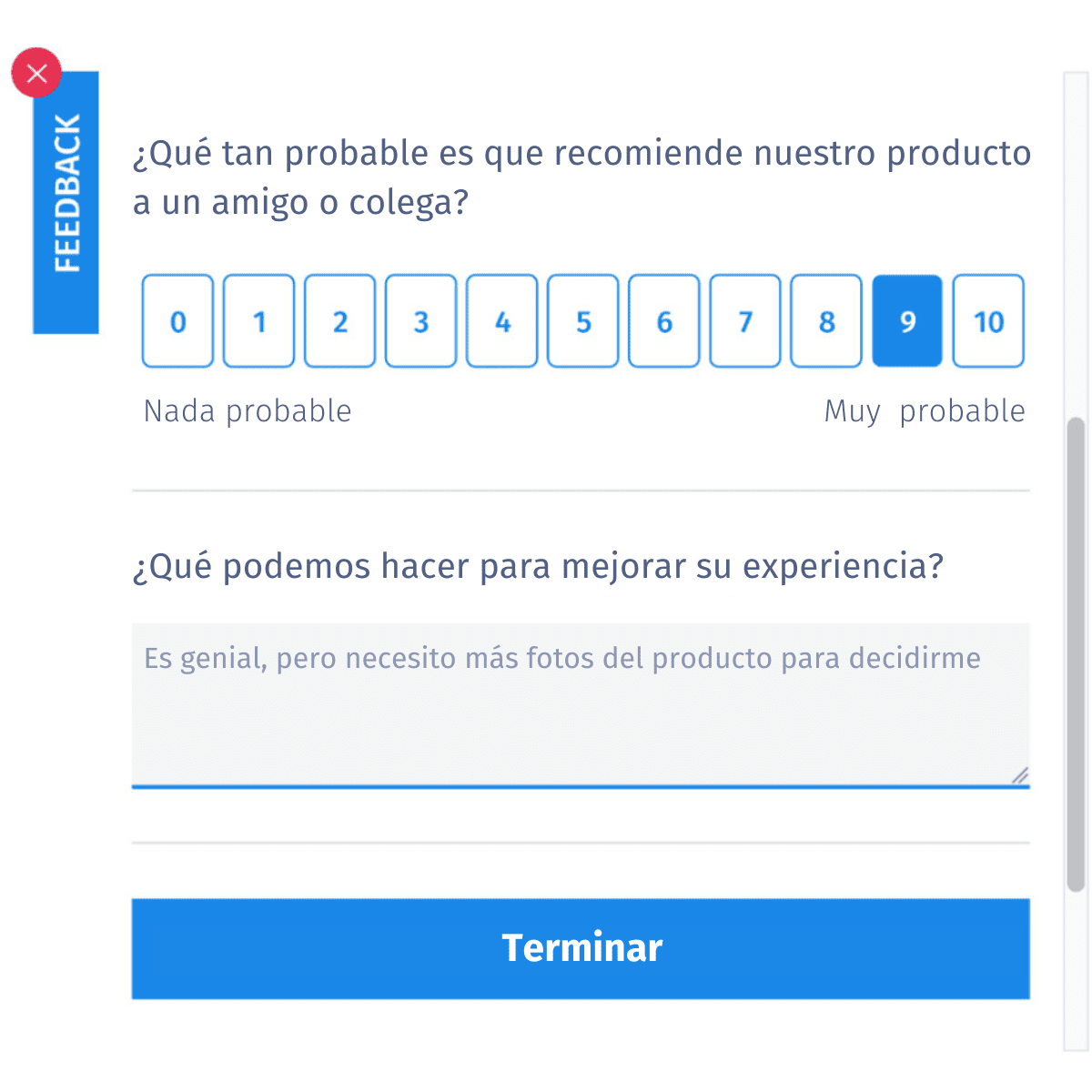Select rating 0 on the scale
Image resolution: width=1092 pixels, height=1092 pixels.
tap(177, 321)
